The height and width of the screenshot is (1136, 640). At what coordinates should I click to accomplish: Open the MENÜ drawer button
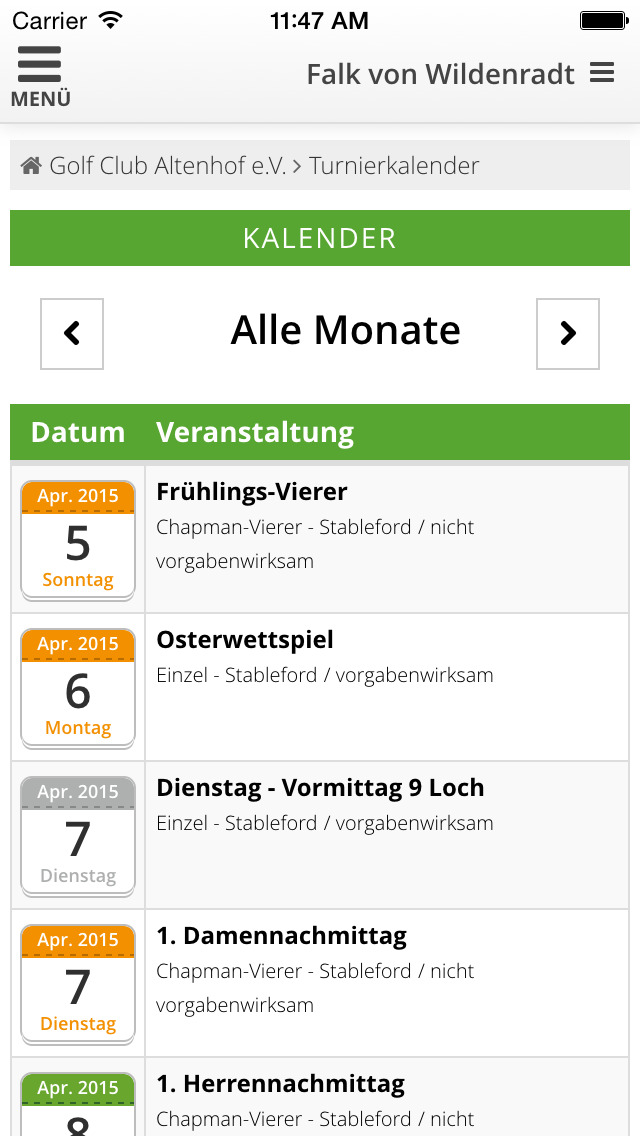click(40, 76)
